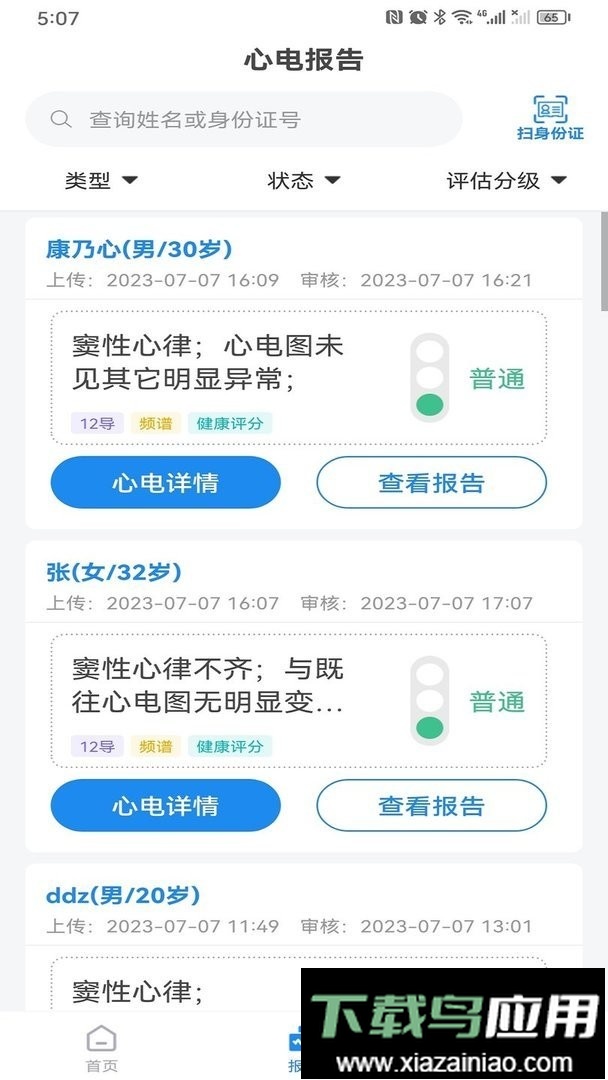Select the 频谱 tag in 康乃心's card

(x=154, y=423)
